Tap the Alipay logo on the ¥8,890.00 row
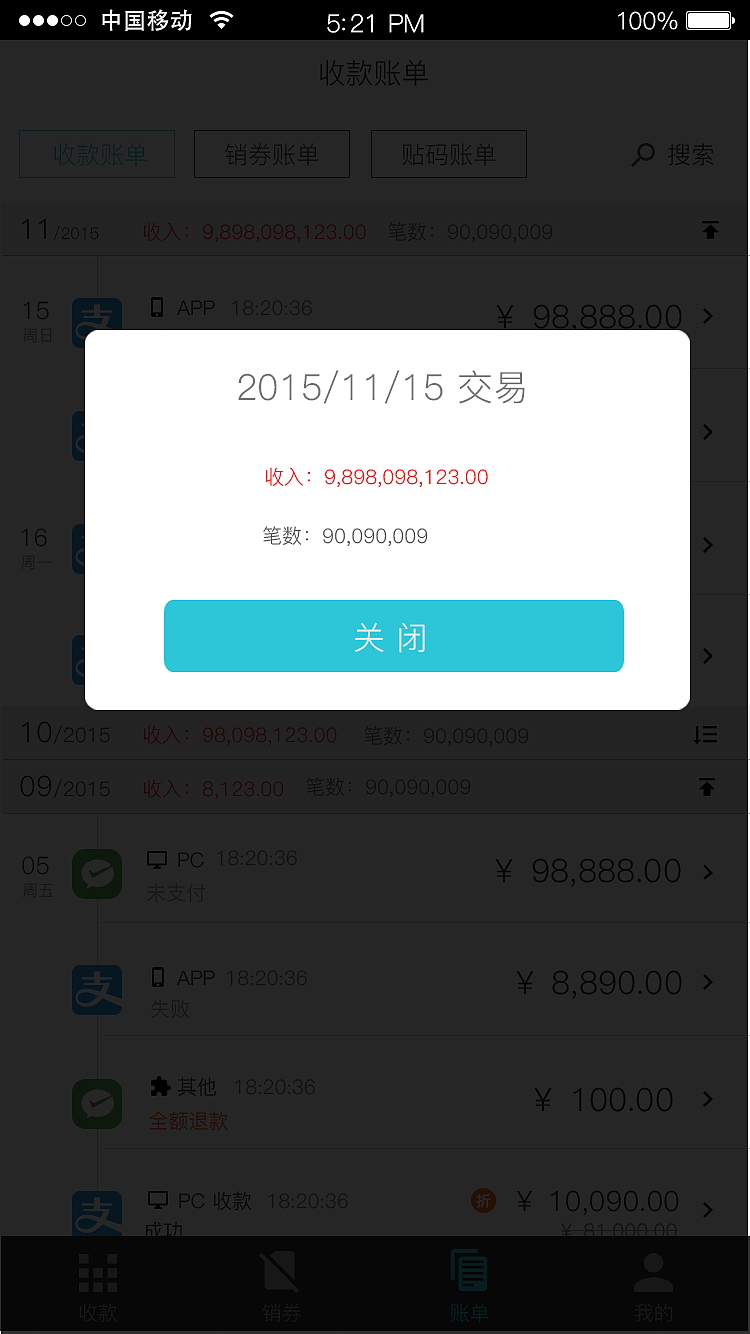 (x=96, y=990)
